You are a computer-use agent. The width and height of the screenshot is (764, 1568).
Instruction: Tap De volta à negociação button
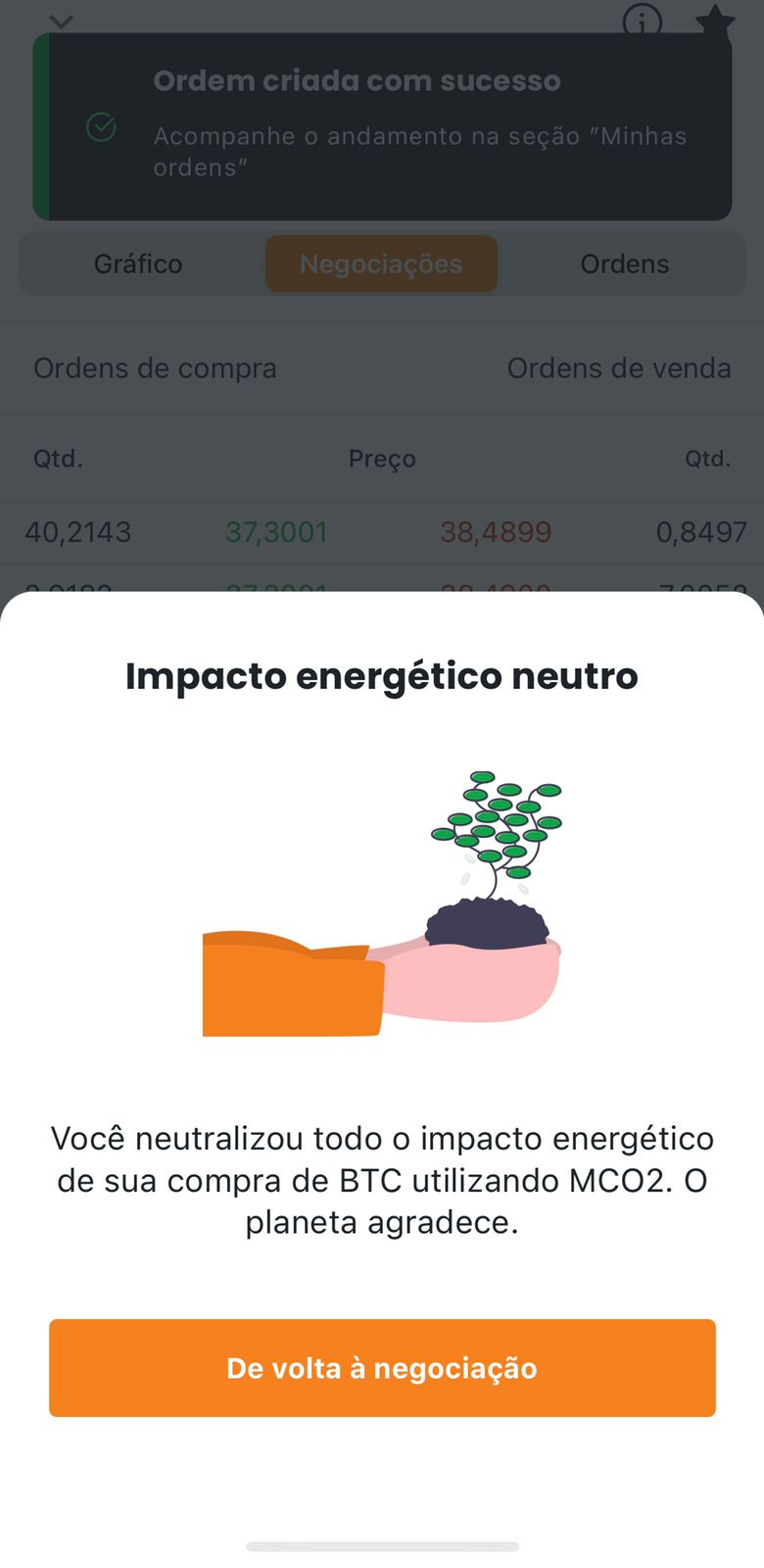(382, 1367)
